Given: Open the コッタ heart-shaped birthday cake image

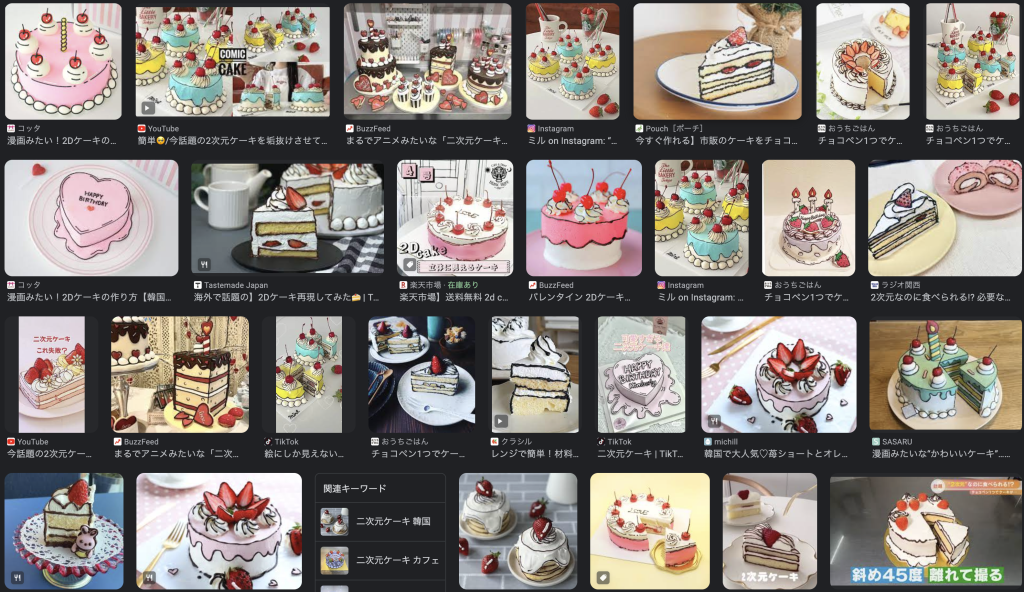Looking at the screenshot, I should 78,218.
